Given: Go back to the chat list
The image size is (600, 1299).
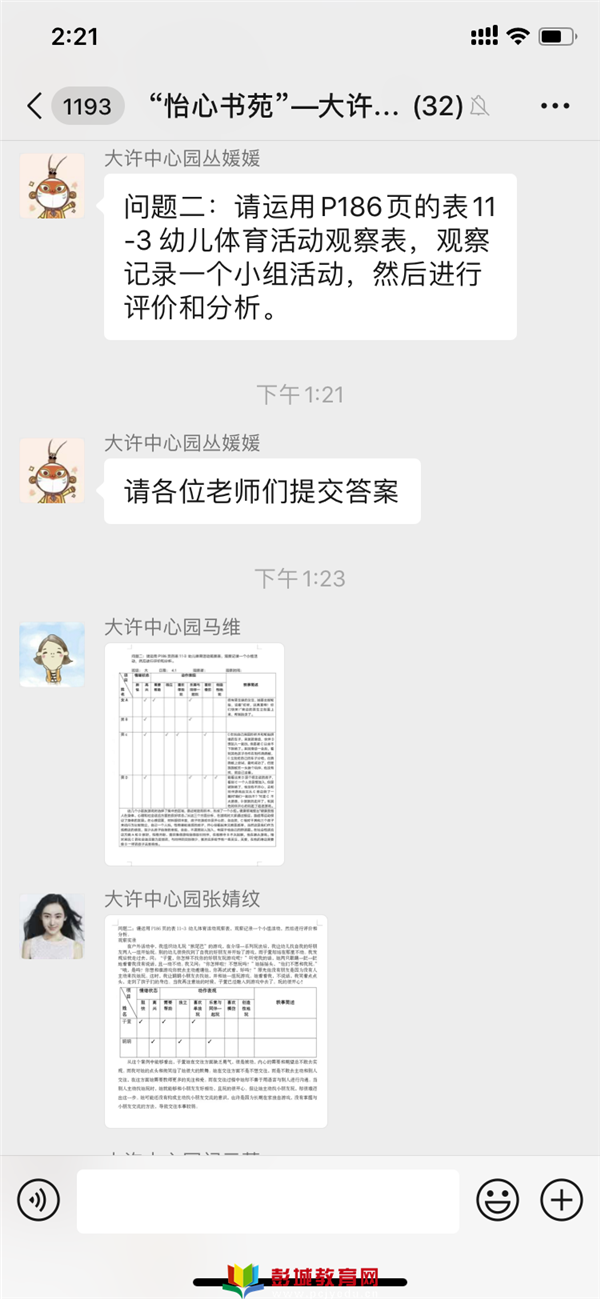Looking at the screenshot, I should tap(35, 106).
